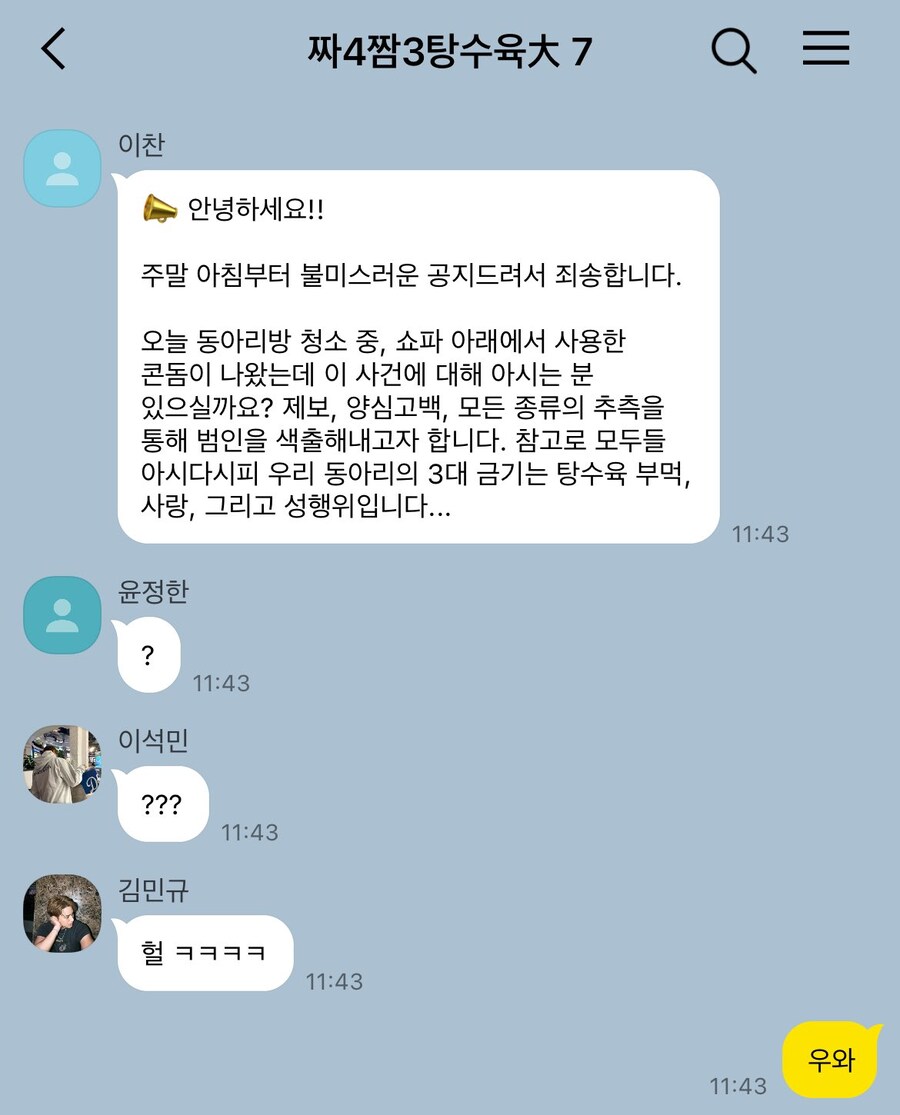Viewport: 900px width, 1115px height.
Task: Tap the timestamp beside the 우와 message
Action: pos(739,1084)
